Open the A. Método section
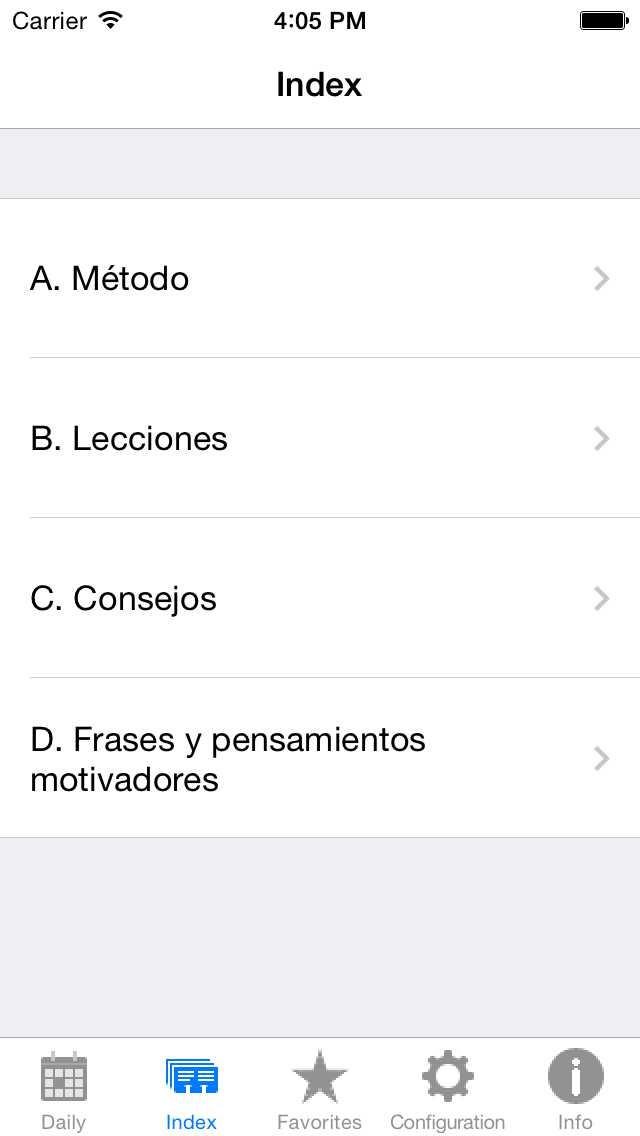 320,278
